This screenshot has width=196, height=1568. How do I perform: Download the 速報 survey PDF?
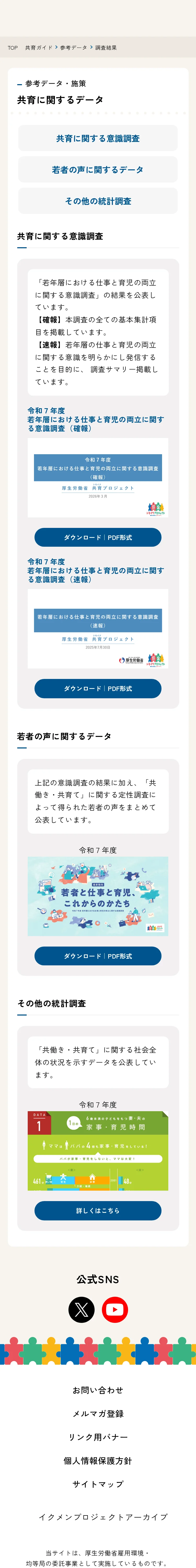pos(98,688)
